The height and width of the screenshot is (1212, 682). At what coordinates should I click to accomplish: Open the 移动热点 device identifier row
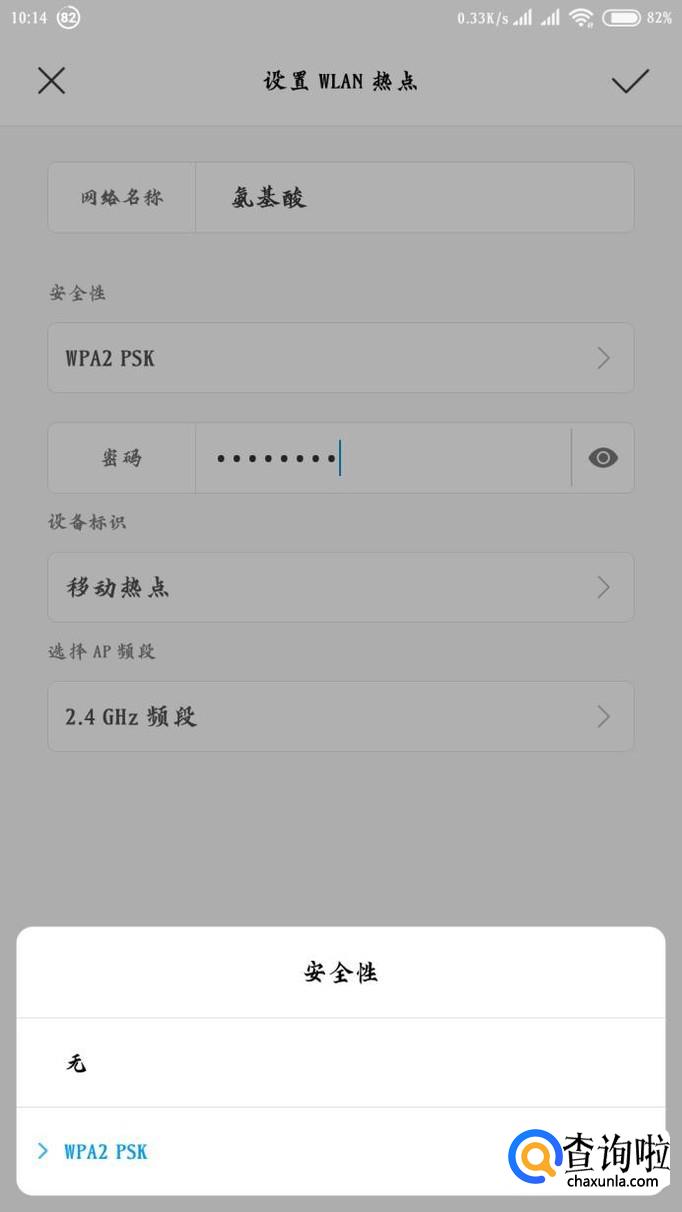(x=340, y=587)
